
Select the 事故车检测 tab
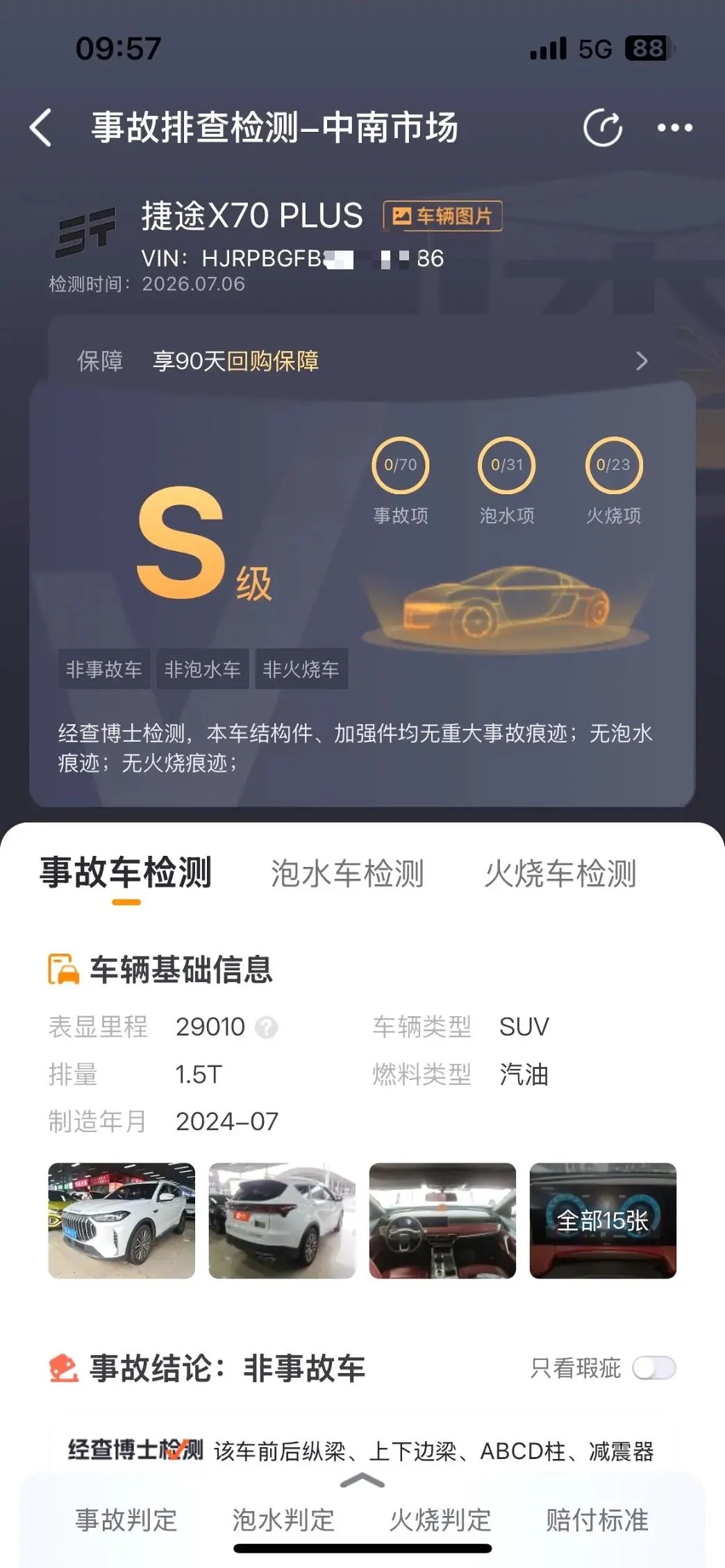pos(126,873)
